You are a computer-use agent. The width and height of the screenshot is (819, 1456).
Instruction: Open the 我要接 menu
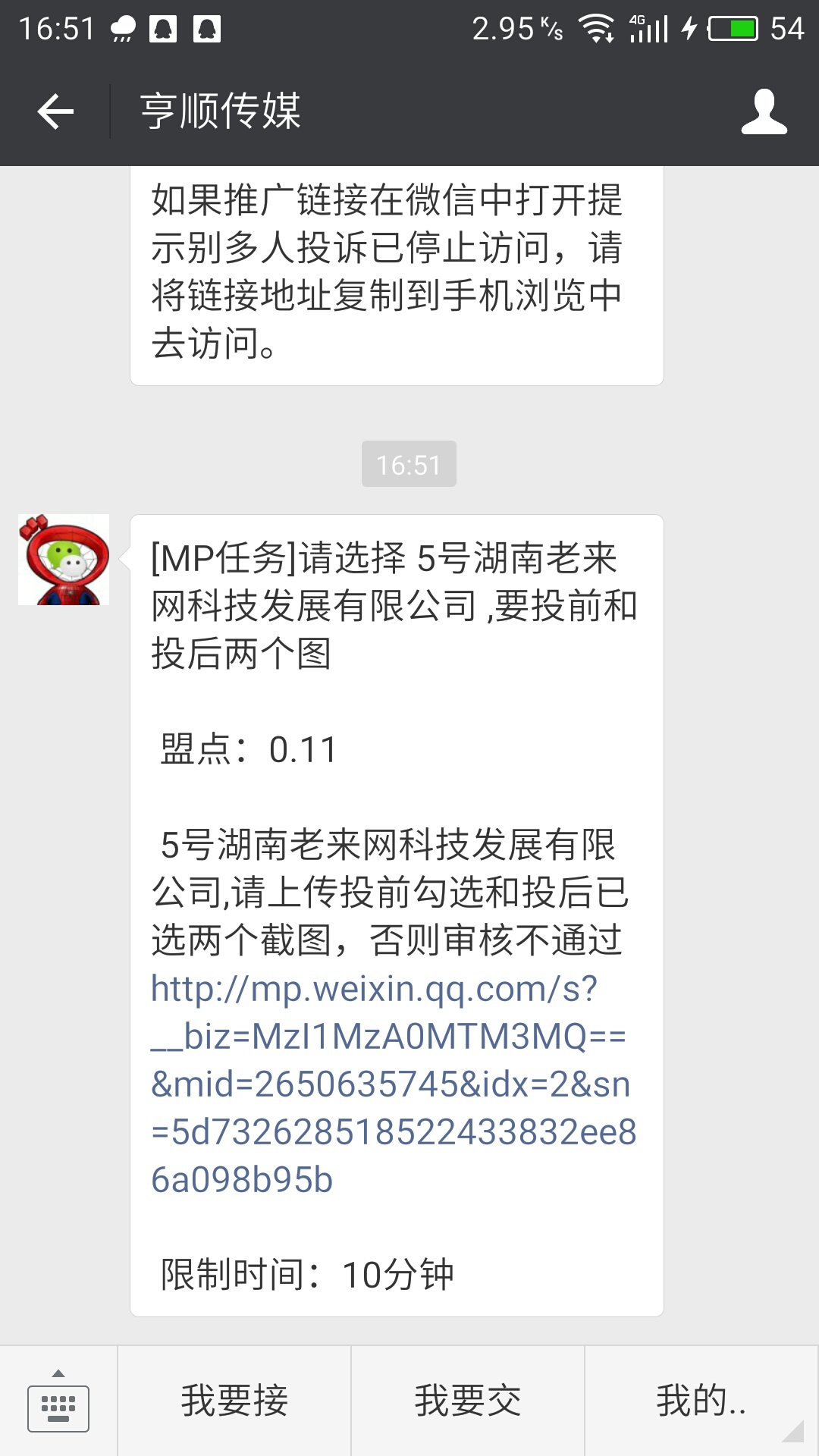[x=234, y=1401]
